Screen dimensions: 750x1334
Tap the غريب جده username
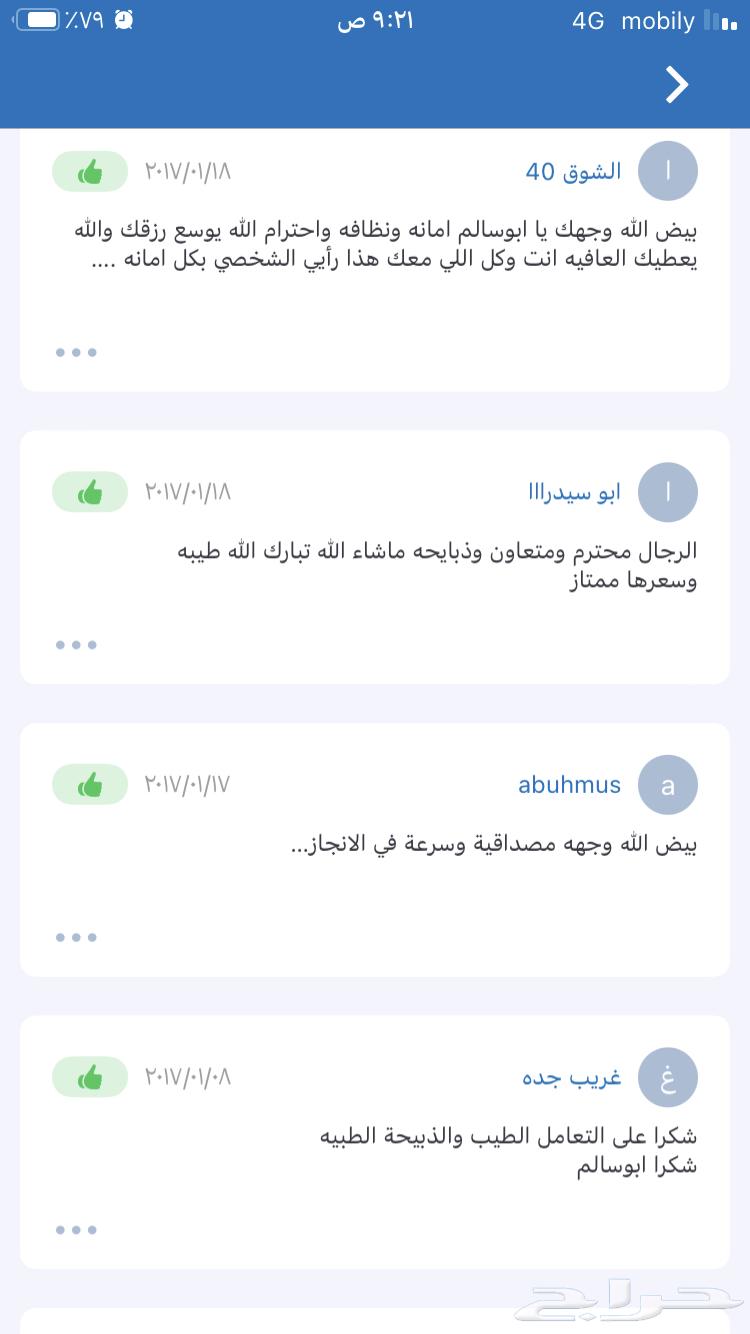570,1077
